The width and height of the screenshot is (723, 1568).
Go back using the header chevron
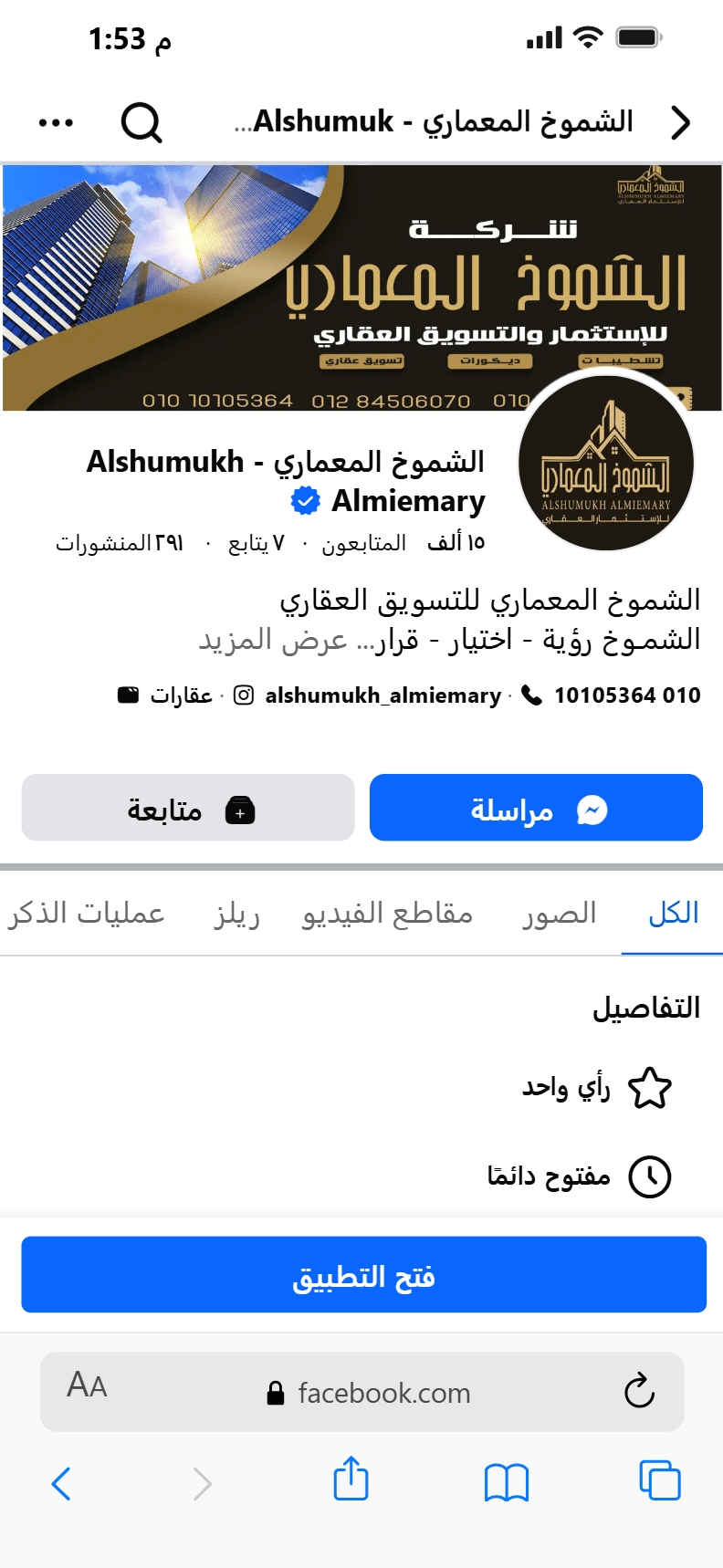[680, 122]
